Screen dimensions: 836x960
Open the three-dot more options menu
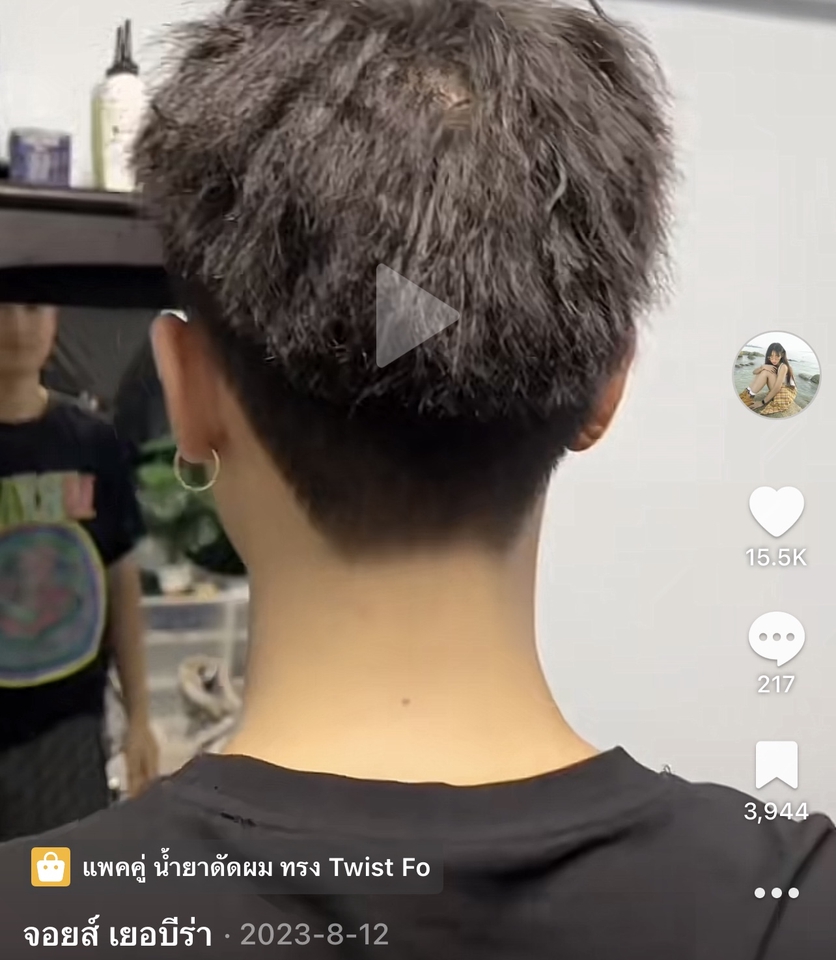coord(776,893)
